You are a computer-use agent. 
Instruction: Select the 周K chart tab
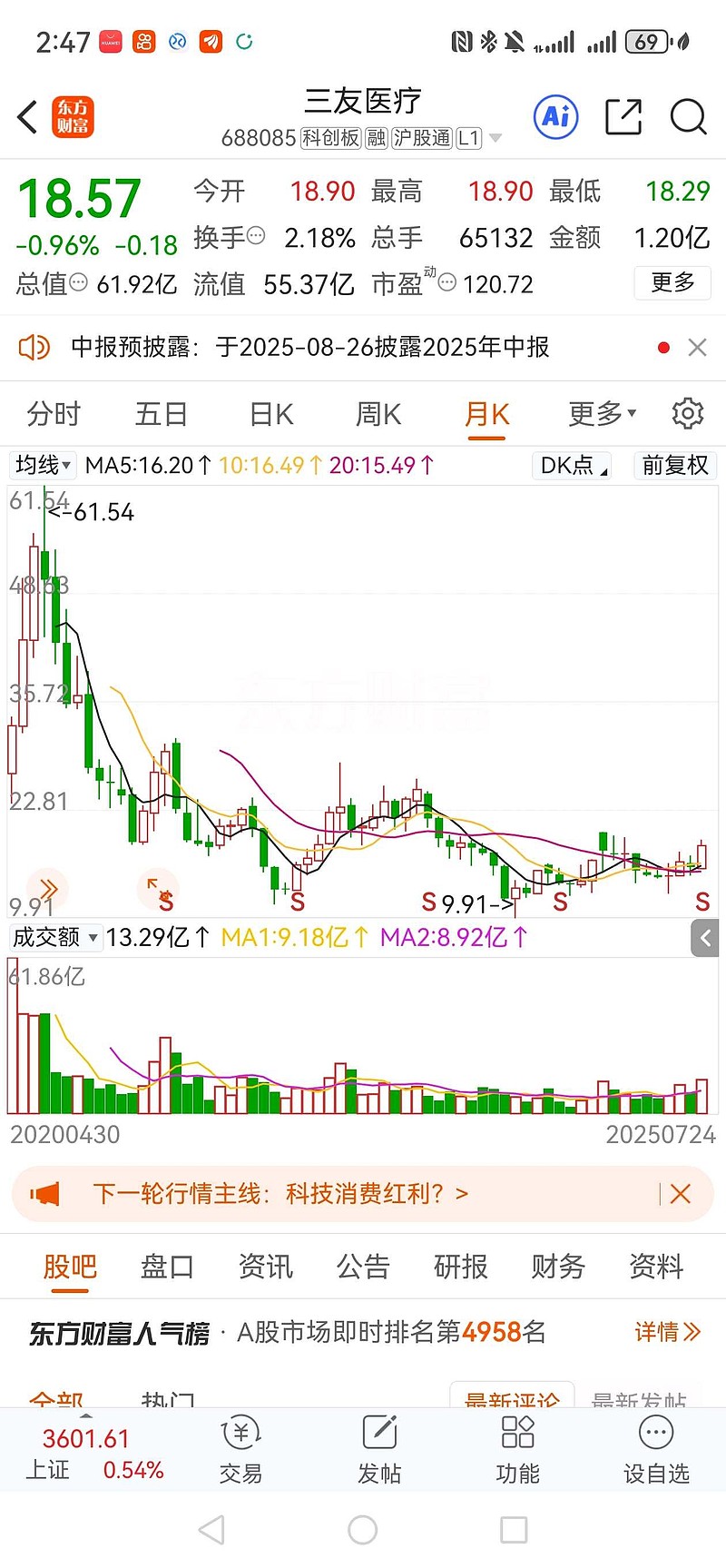(378, 415)
